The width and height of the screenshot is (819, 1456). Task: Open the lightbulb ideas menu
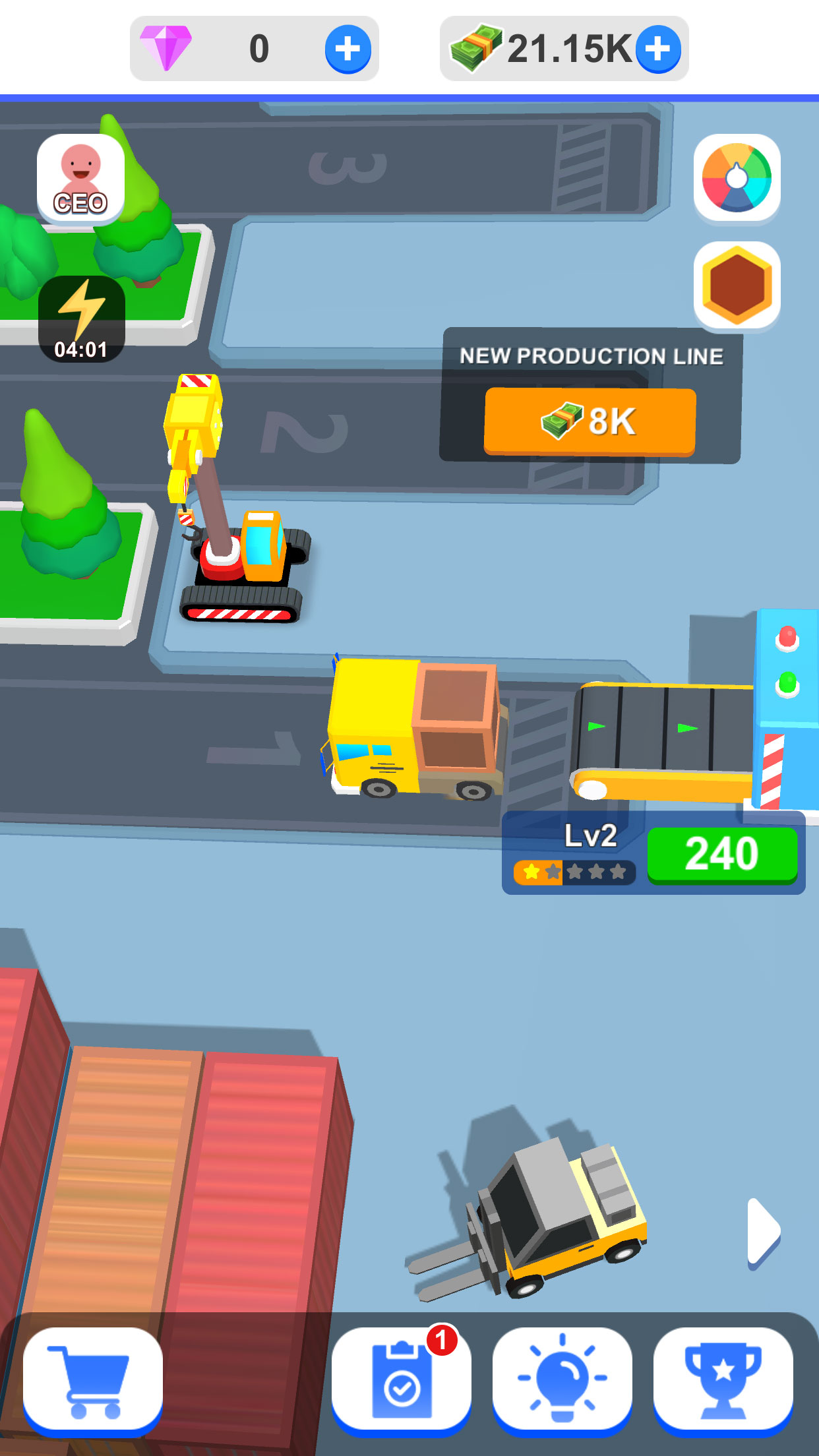point(562,1381)
